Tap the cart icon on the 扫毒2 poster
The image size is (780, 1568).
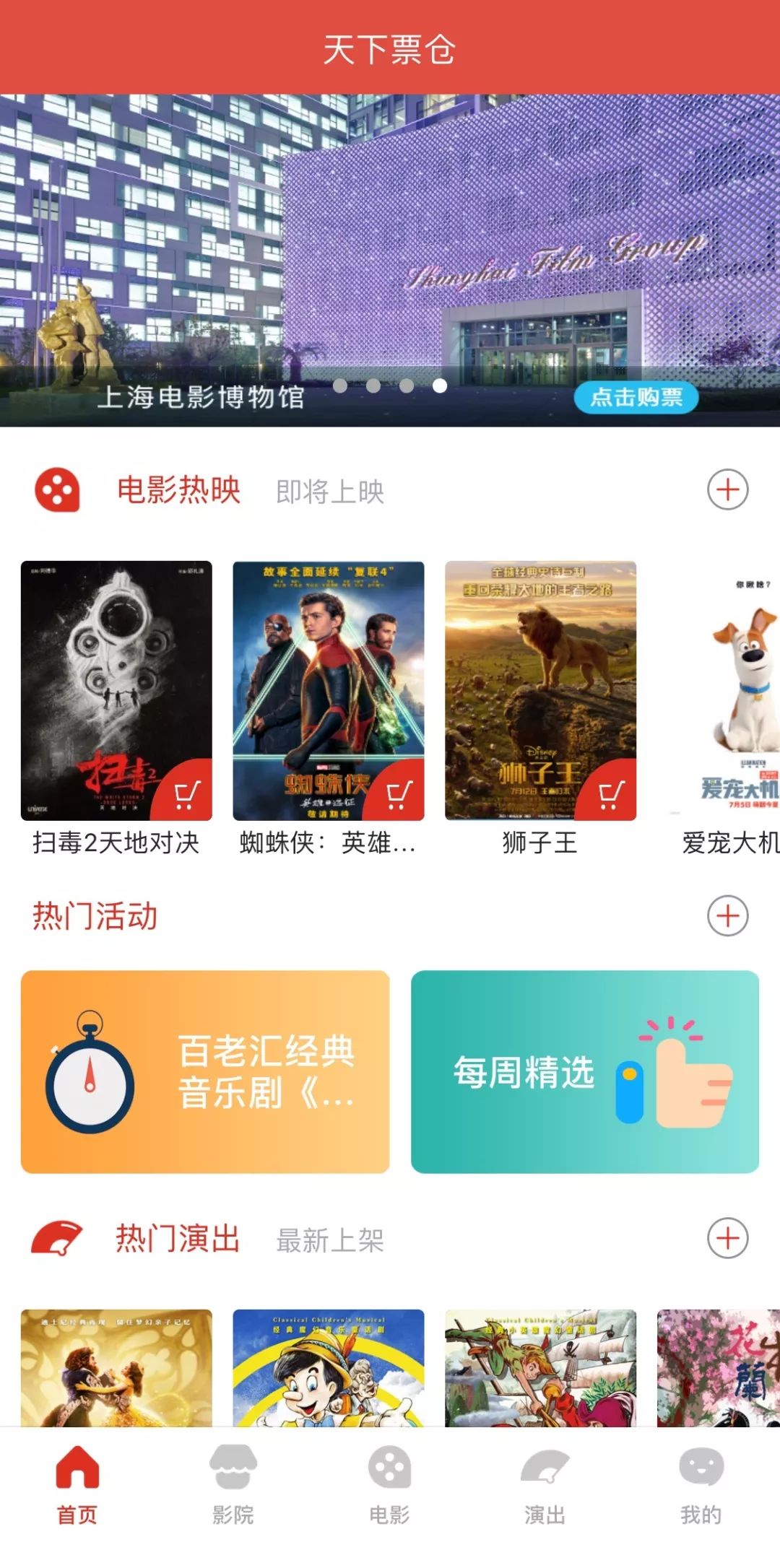[x=183, y=794]
